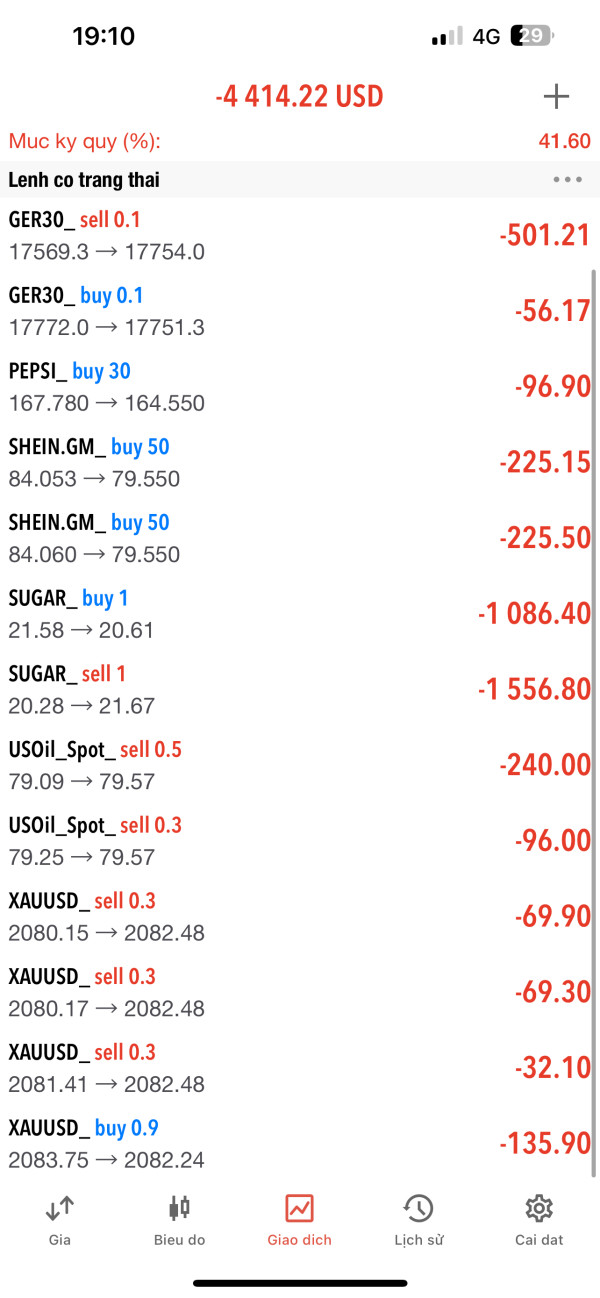Image resolution: width=600 pixels, height=1298 pixels.
Task: Open the Cai dat settings tab
Action: (539, 1220)
